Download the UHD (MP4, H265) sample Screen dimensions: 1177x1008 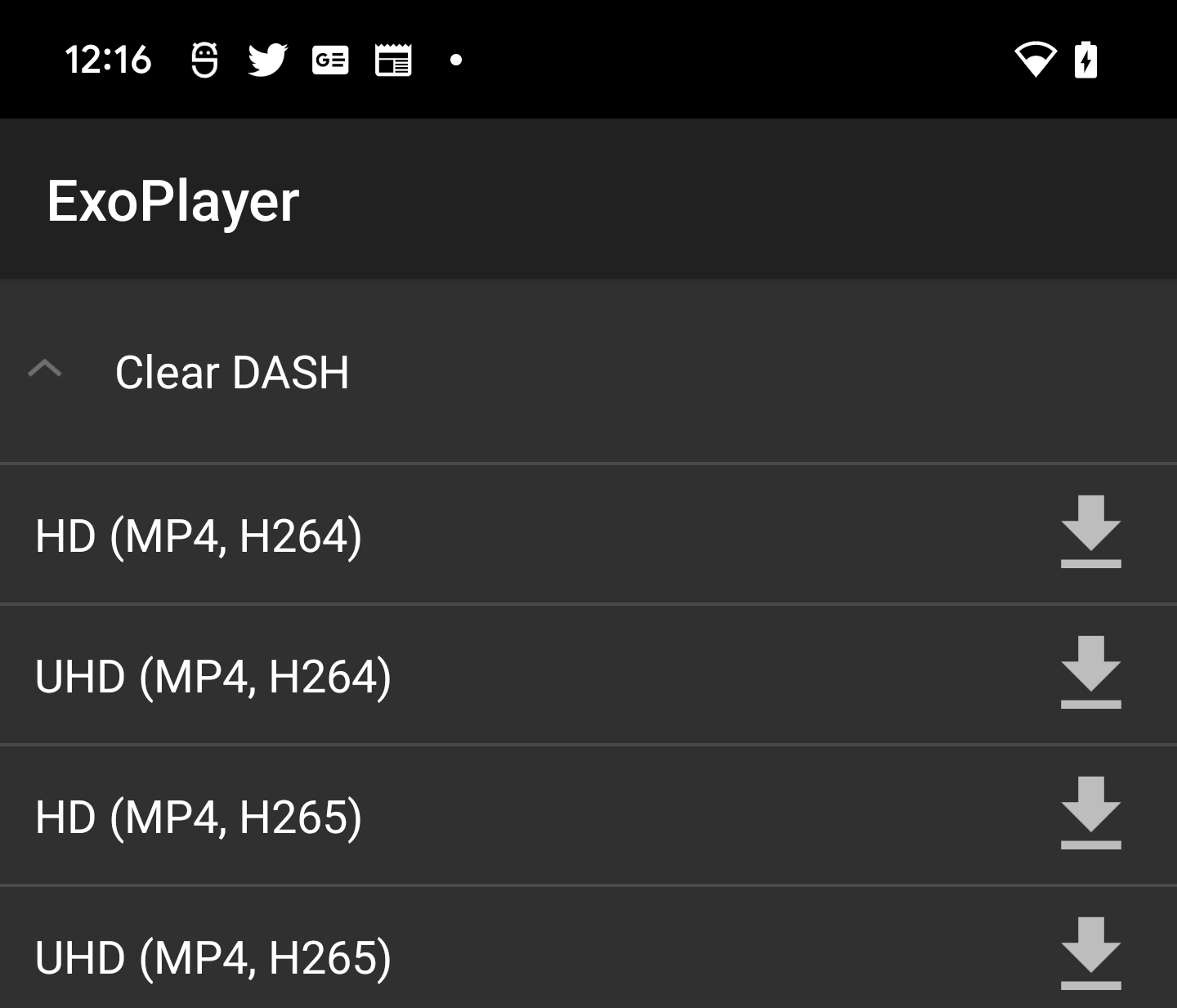click(x=1090, y=954)
